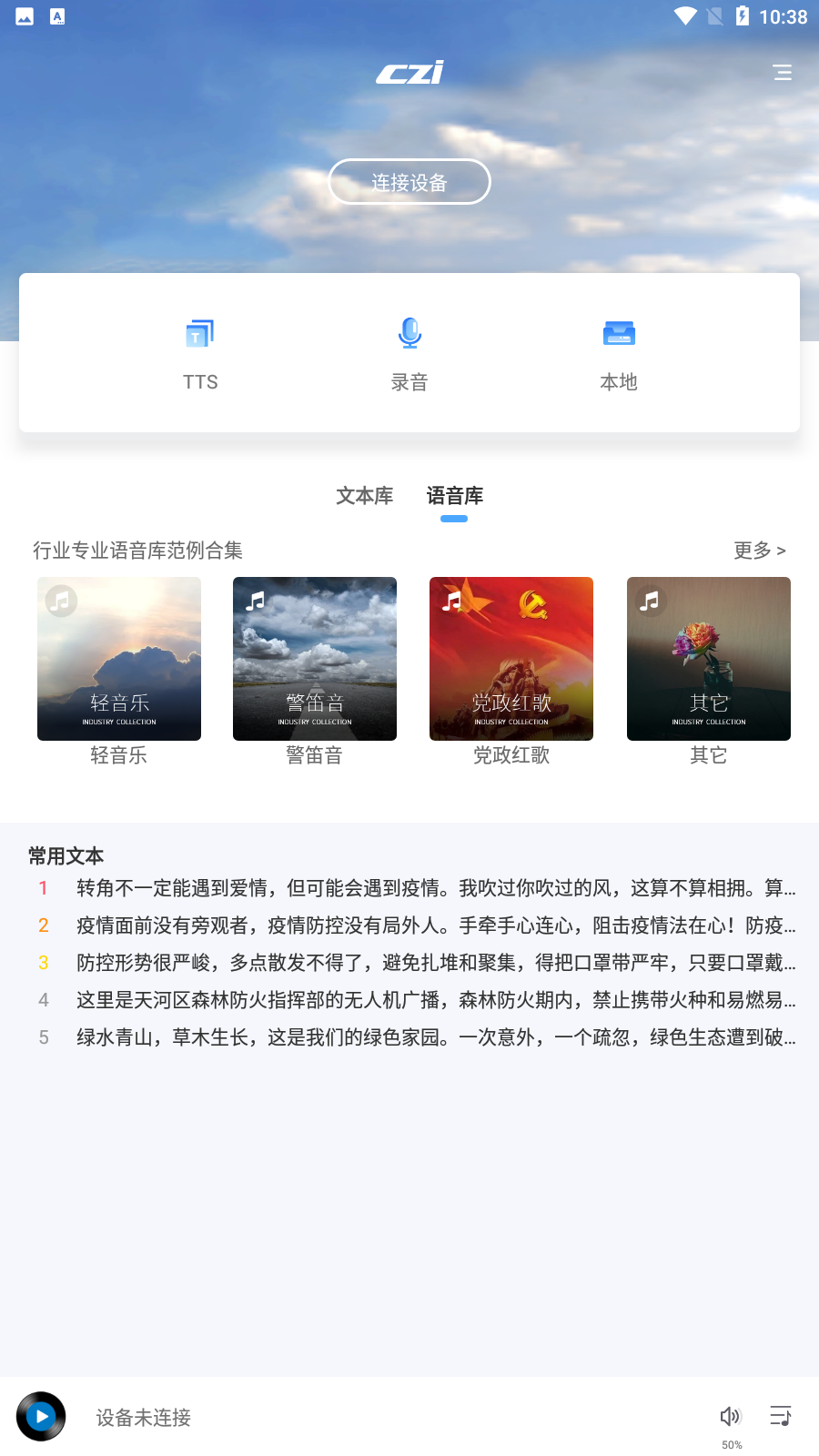Tap the Wi-Fi icon in the status bar
Screen dimensions: 819x1456
685,15
